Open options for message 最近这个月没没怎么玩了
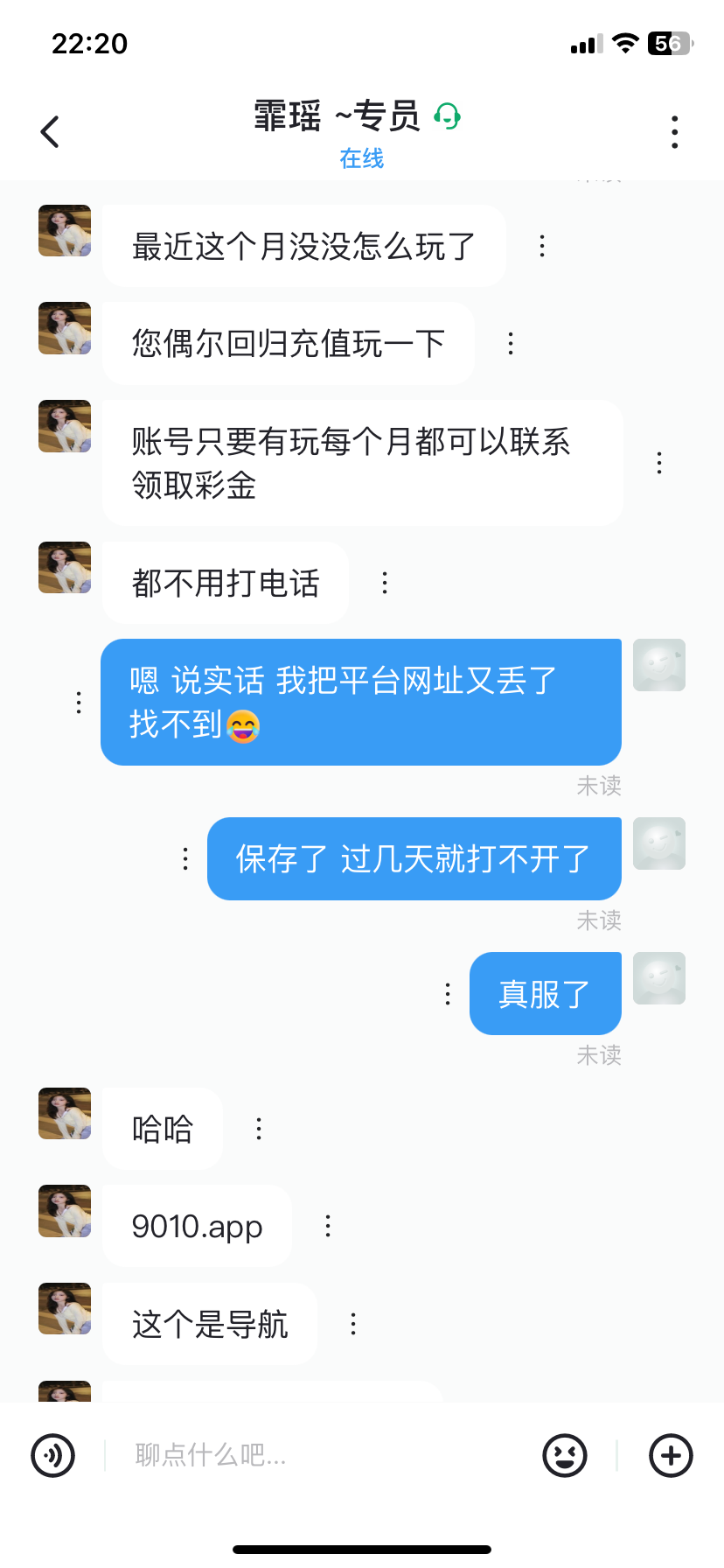 [x=542, y=247]
